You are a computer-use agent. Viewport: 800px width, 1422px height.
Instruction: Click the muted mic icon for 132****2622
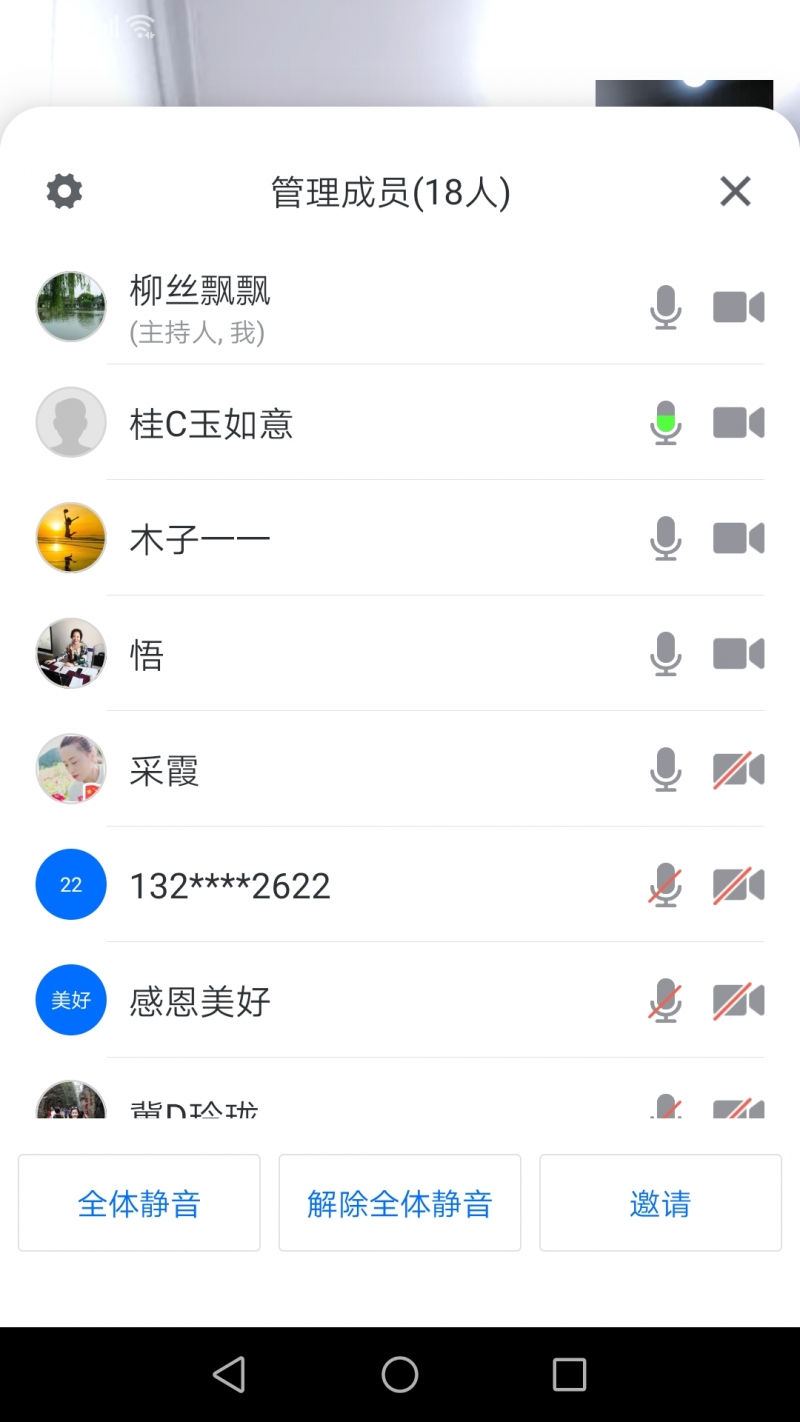[665, 884]
